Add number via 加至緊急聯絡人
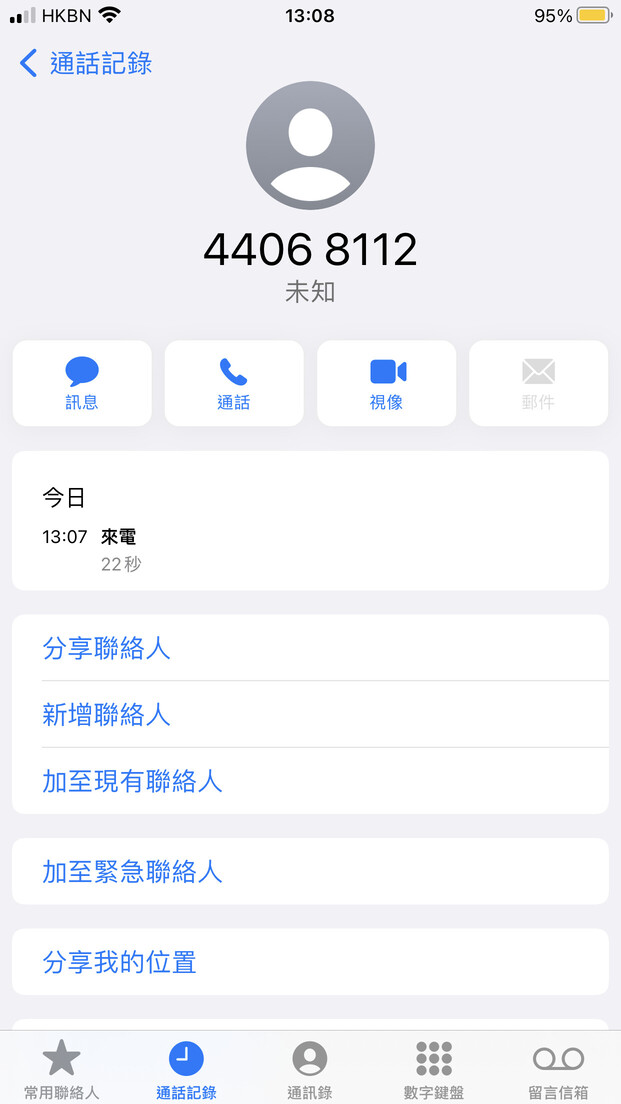This screenshot has width=621, height=1104. (x=310, y=872)
